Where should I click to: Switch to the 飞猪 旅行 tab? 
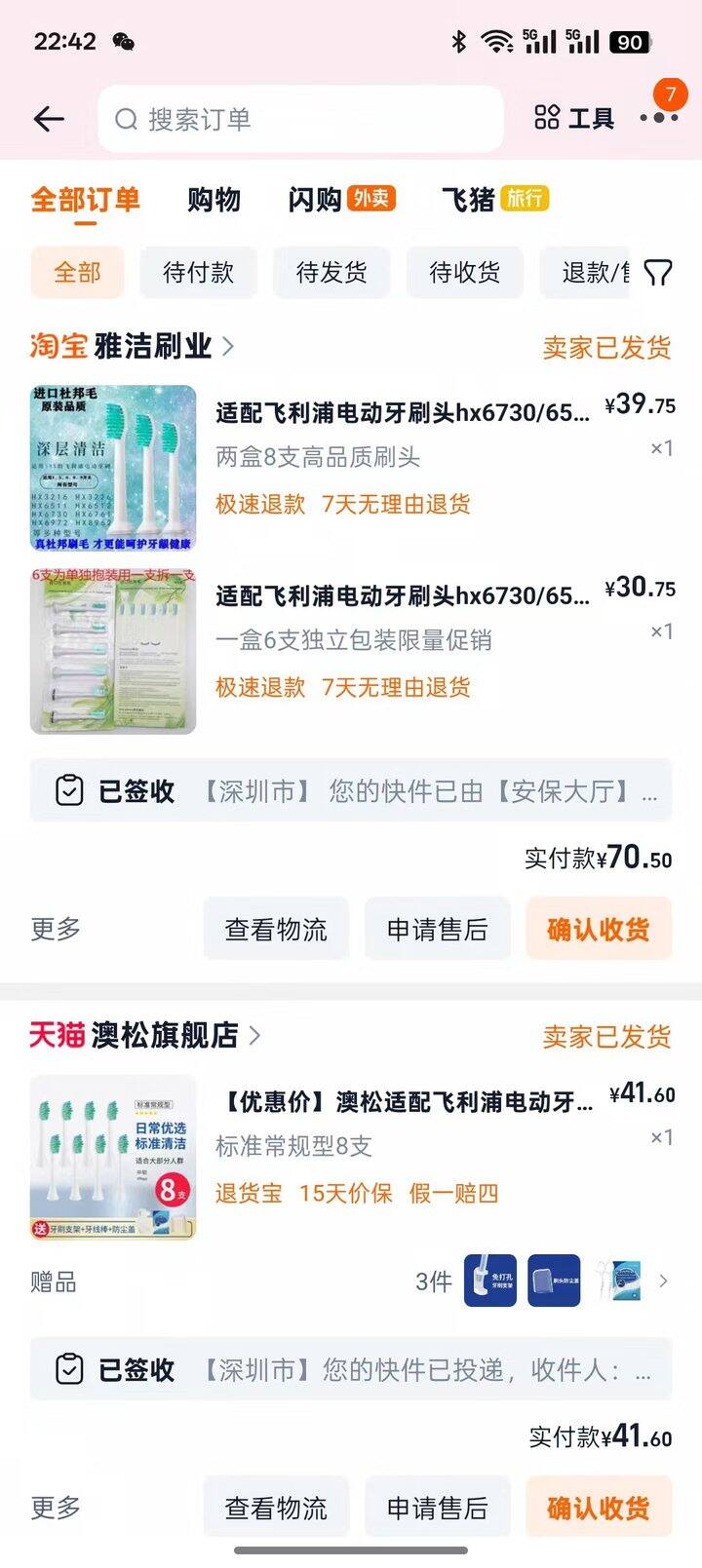point(494,200)
